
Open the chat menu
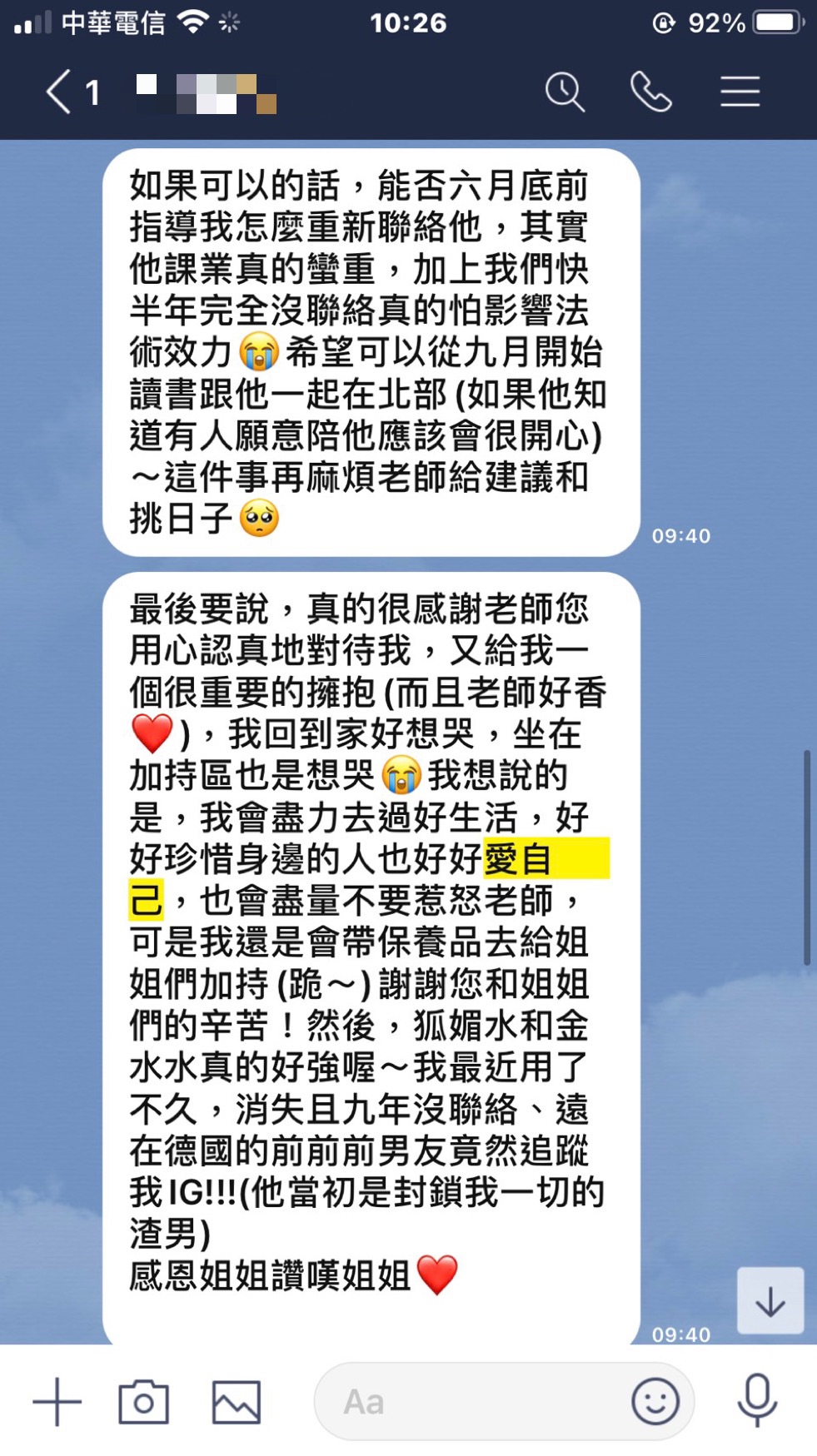[x=740, y=92]
